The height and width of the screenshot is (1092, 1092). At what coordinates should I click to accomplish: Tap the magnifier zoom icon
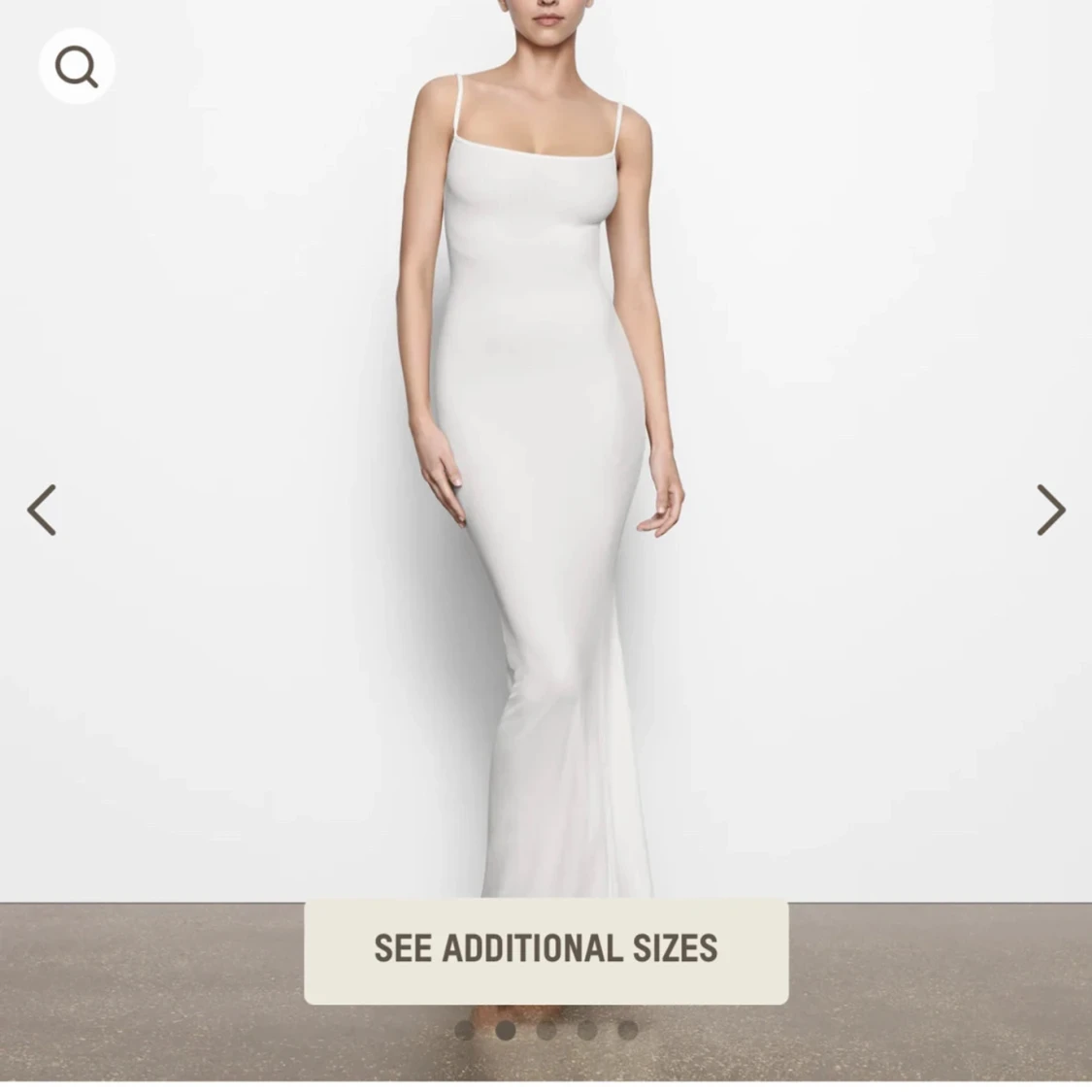(x=76, y=67)
